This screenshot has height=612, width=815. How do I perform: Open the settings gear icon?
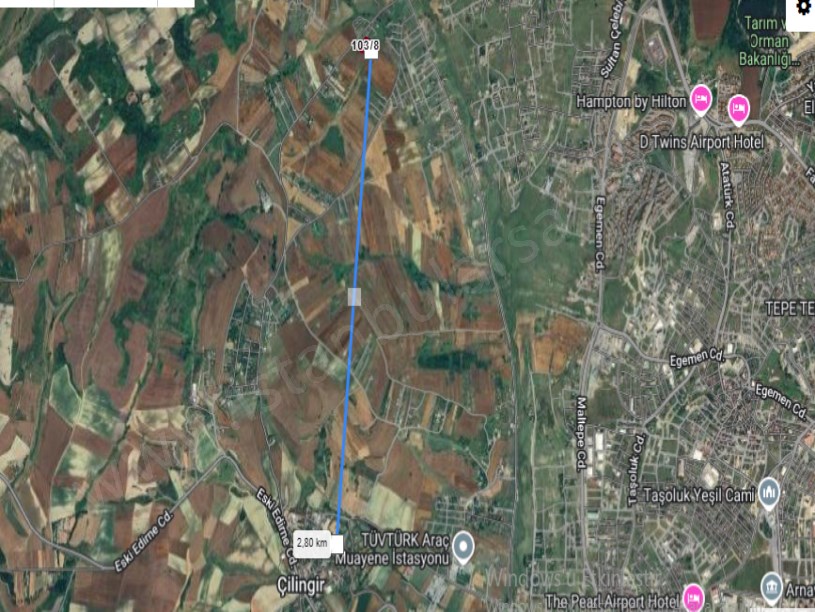pyautogui.click(x=803, y=7)
